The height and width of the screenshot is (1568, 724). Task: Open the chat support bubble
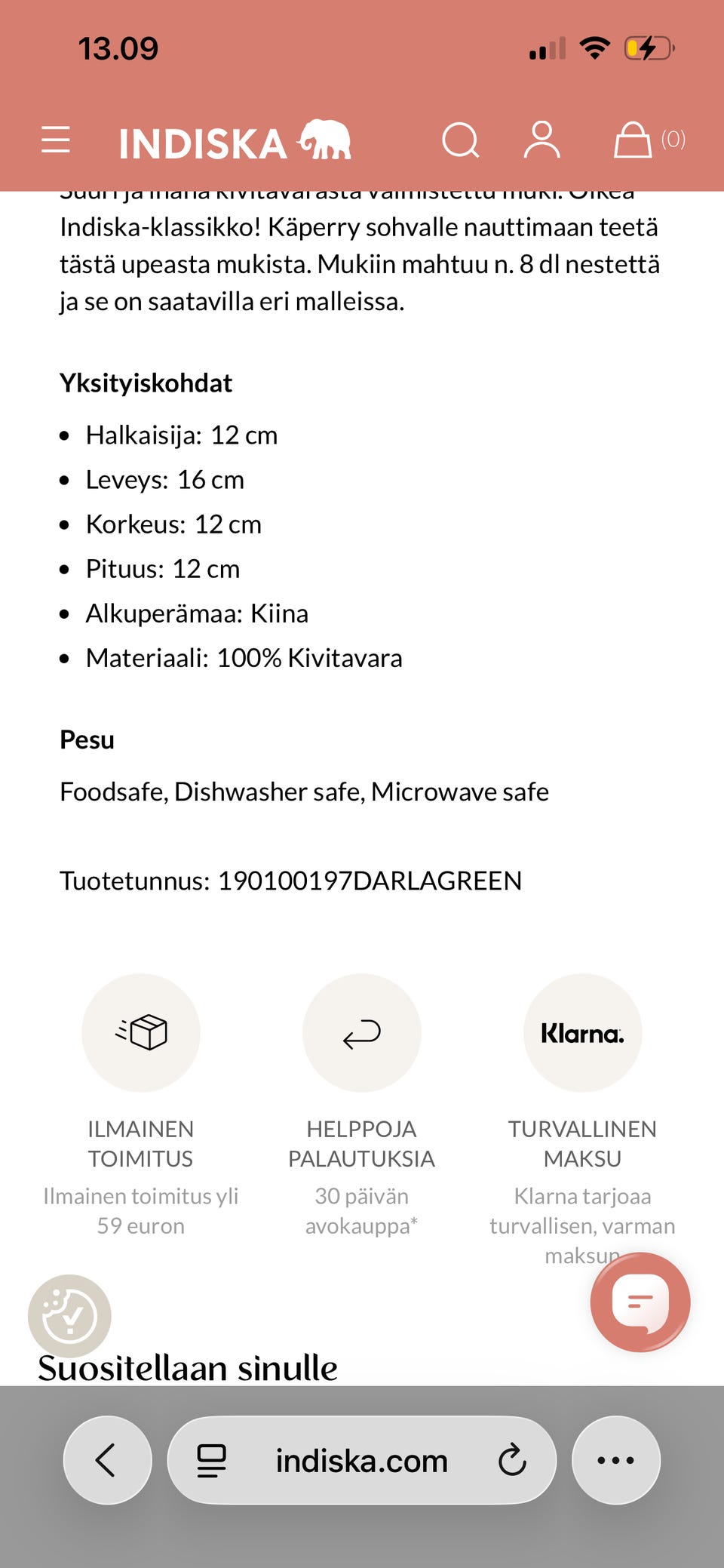[639, 1305]
